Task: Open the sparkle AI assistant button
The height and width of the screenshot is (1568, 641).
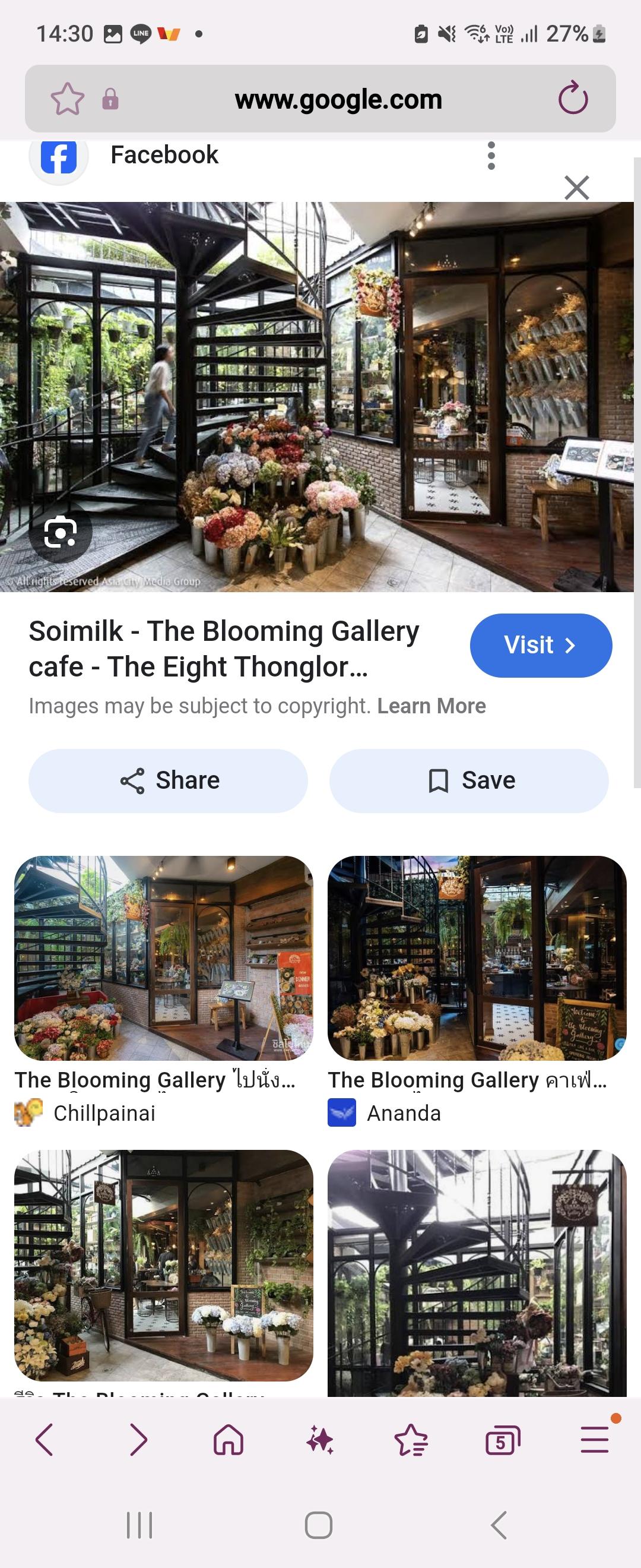Action: 320,1440
